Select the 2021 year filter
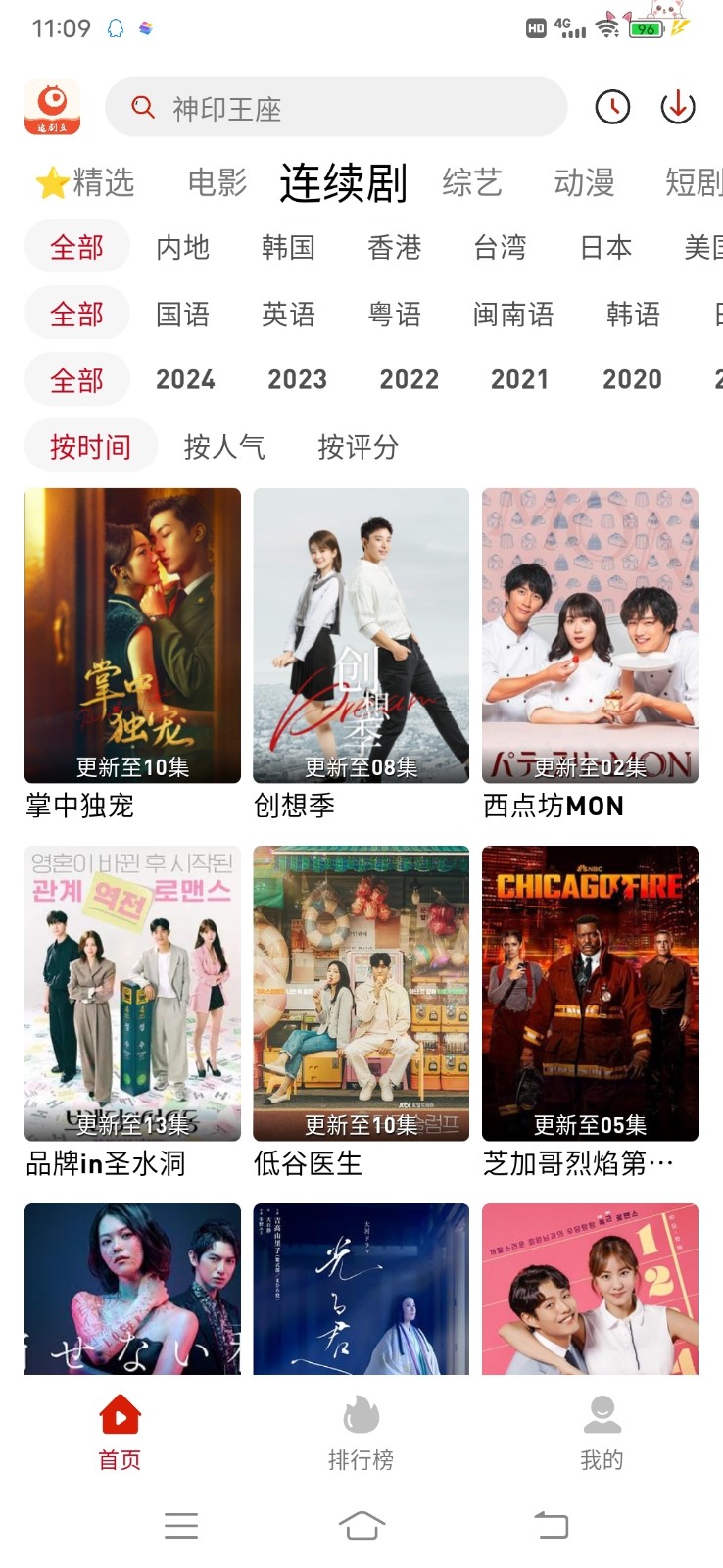This screenshot has height=1568, width=723. pos(520,379)
